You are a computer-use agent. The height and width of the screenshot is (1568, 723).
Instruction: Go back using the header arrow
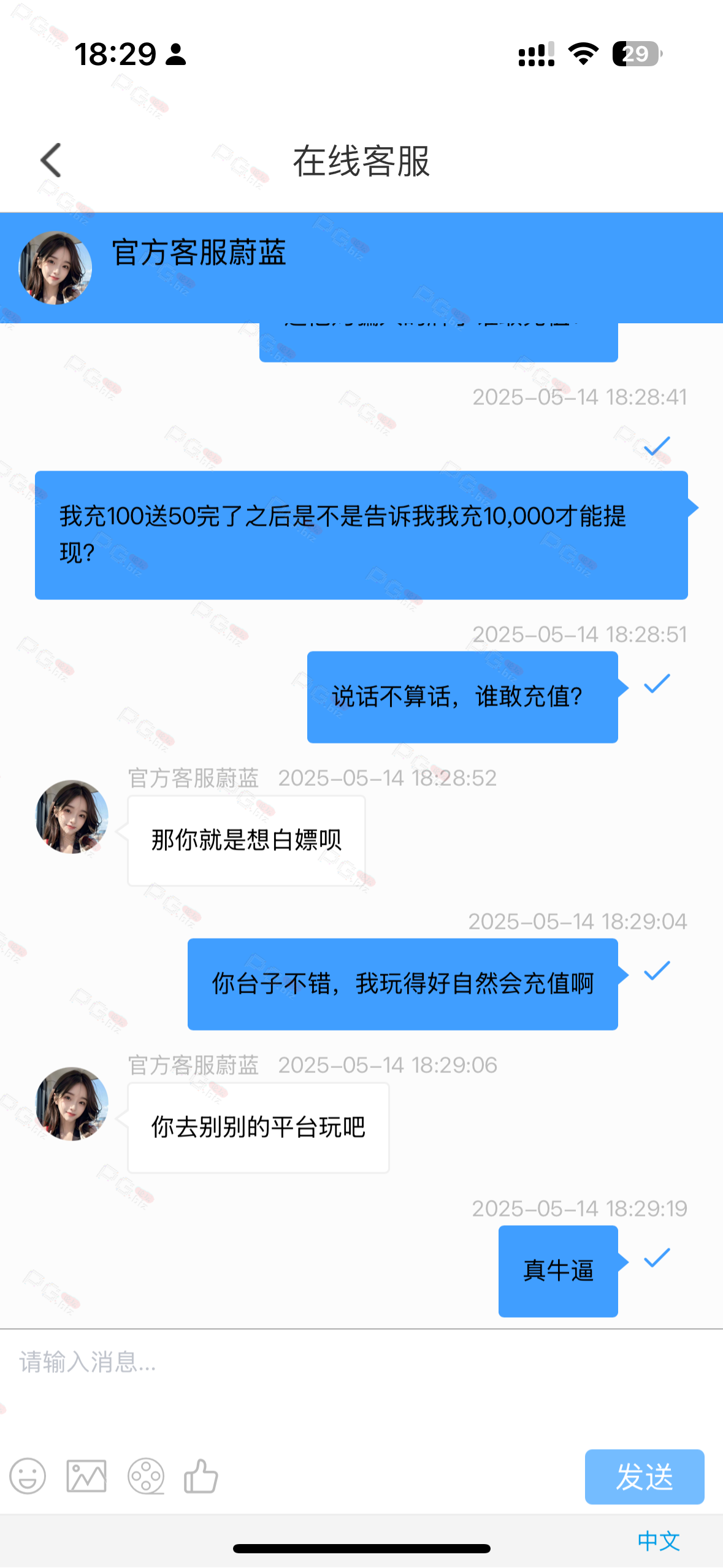click(x=51, y=161)
